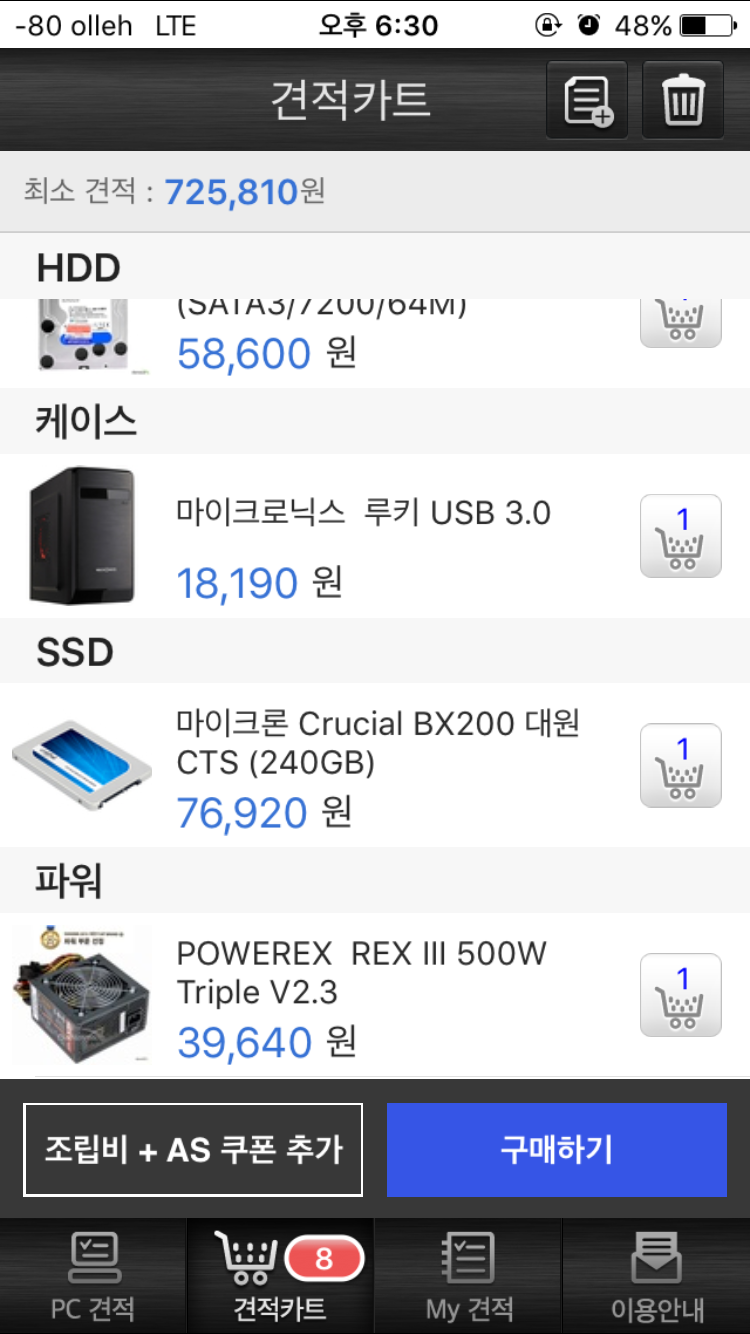Go to the My 견적 tab
This screenshot has height=1334, width=750.
468,1277
